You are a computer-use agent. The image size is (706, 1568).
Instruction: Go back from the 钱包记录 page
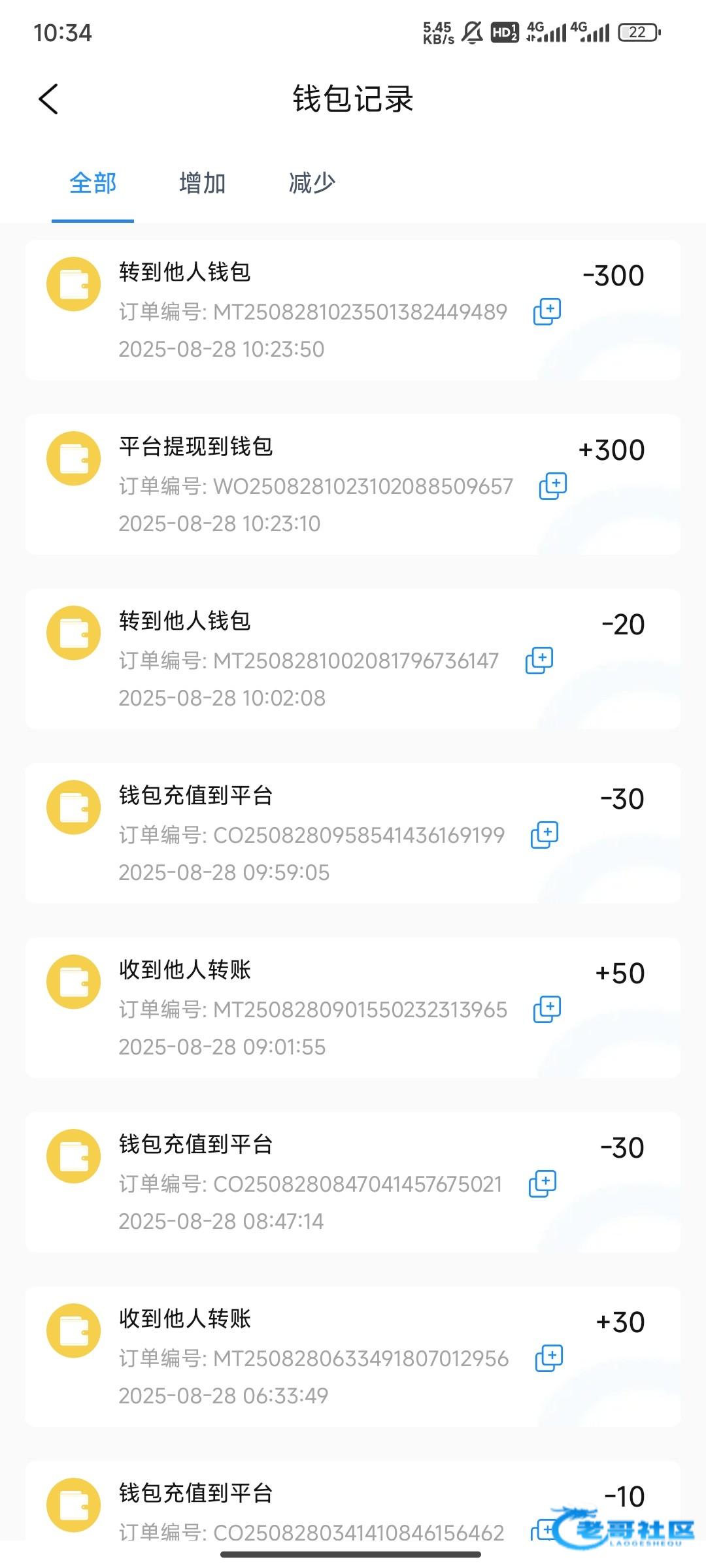click(x=48, y=99)
